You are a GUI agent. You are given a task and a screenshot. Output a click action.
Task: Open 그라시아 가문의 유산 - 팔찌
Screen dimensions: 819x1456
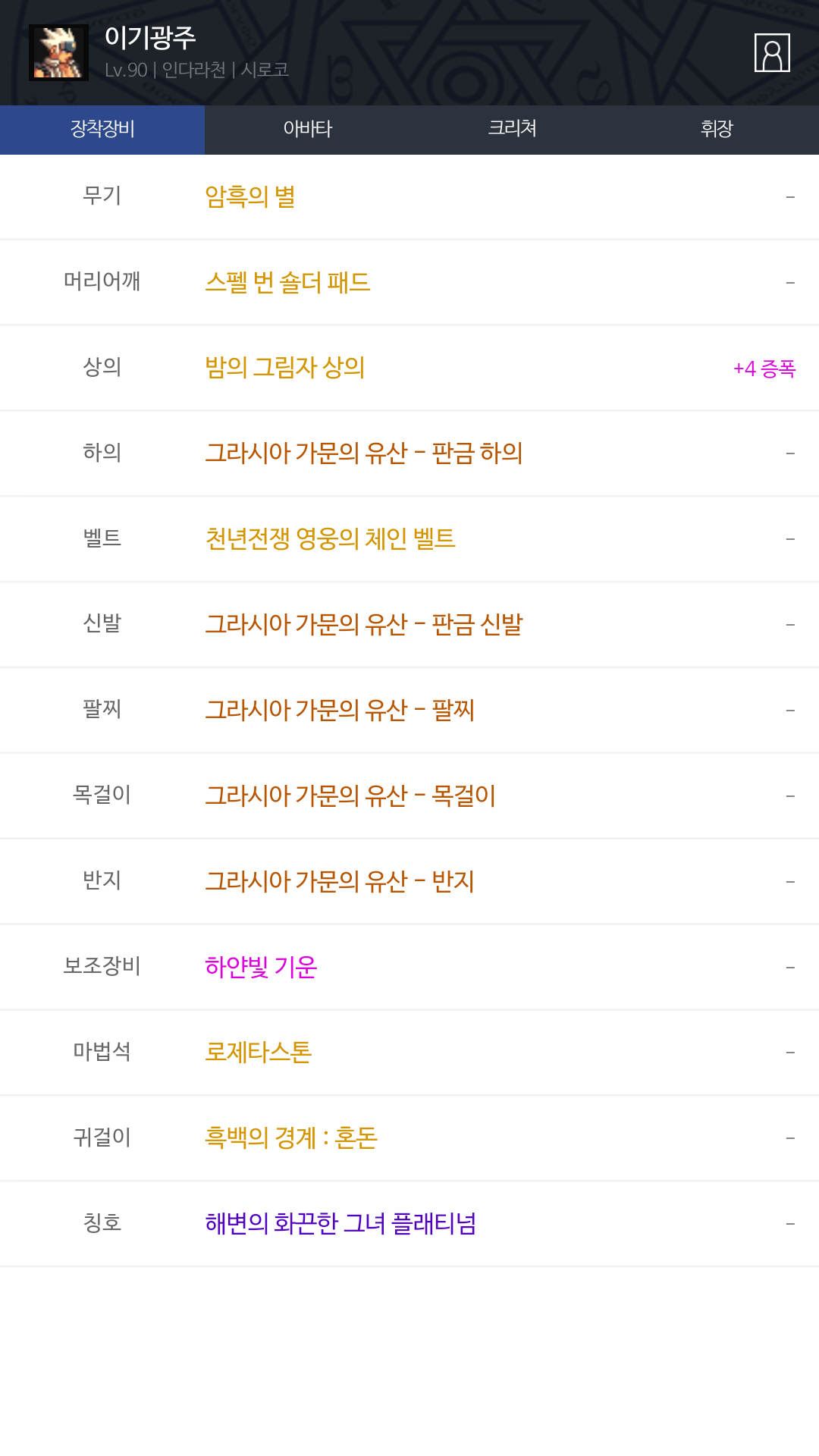[340, 711]
